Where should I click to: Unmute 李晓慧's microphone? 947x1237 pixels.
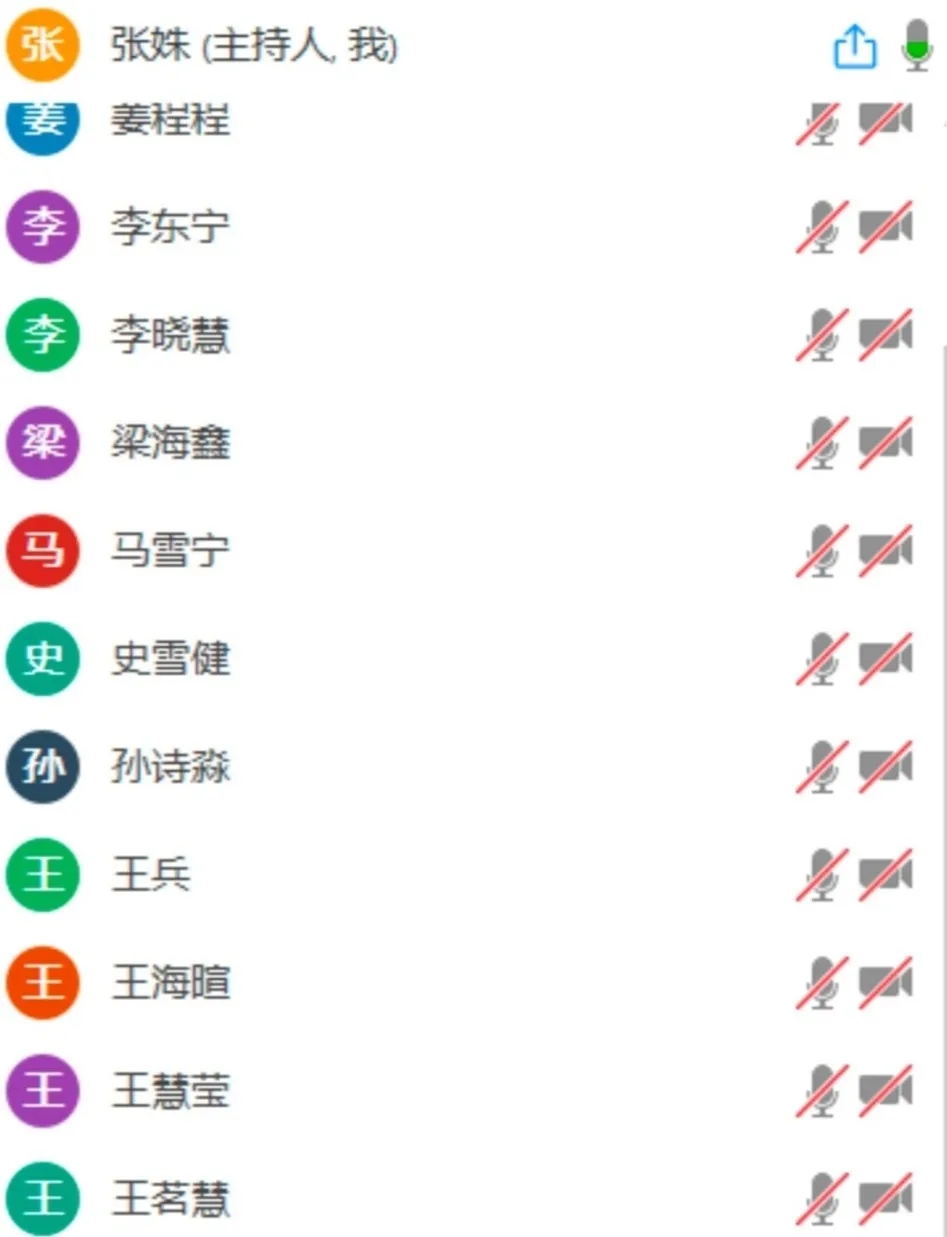point(822,335)
